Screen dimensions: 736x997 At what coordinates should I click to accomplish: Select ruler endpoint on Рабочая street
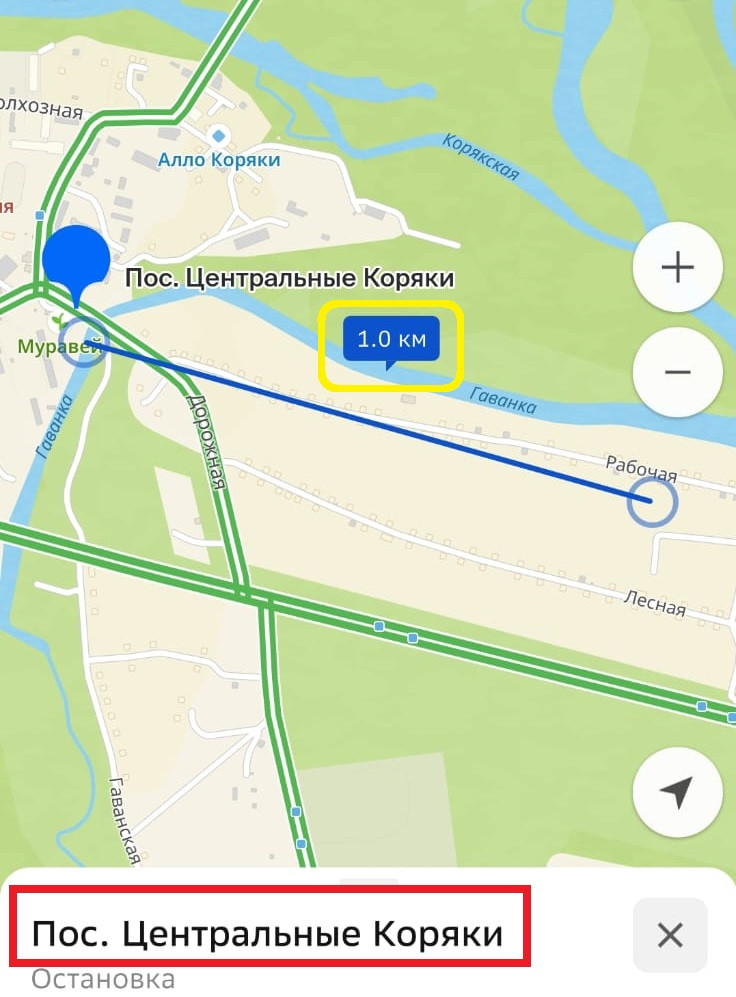652,502
